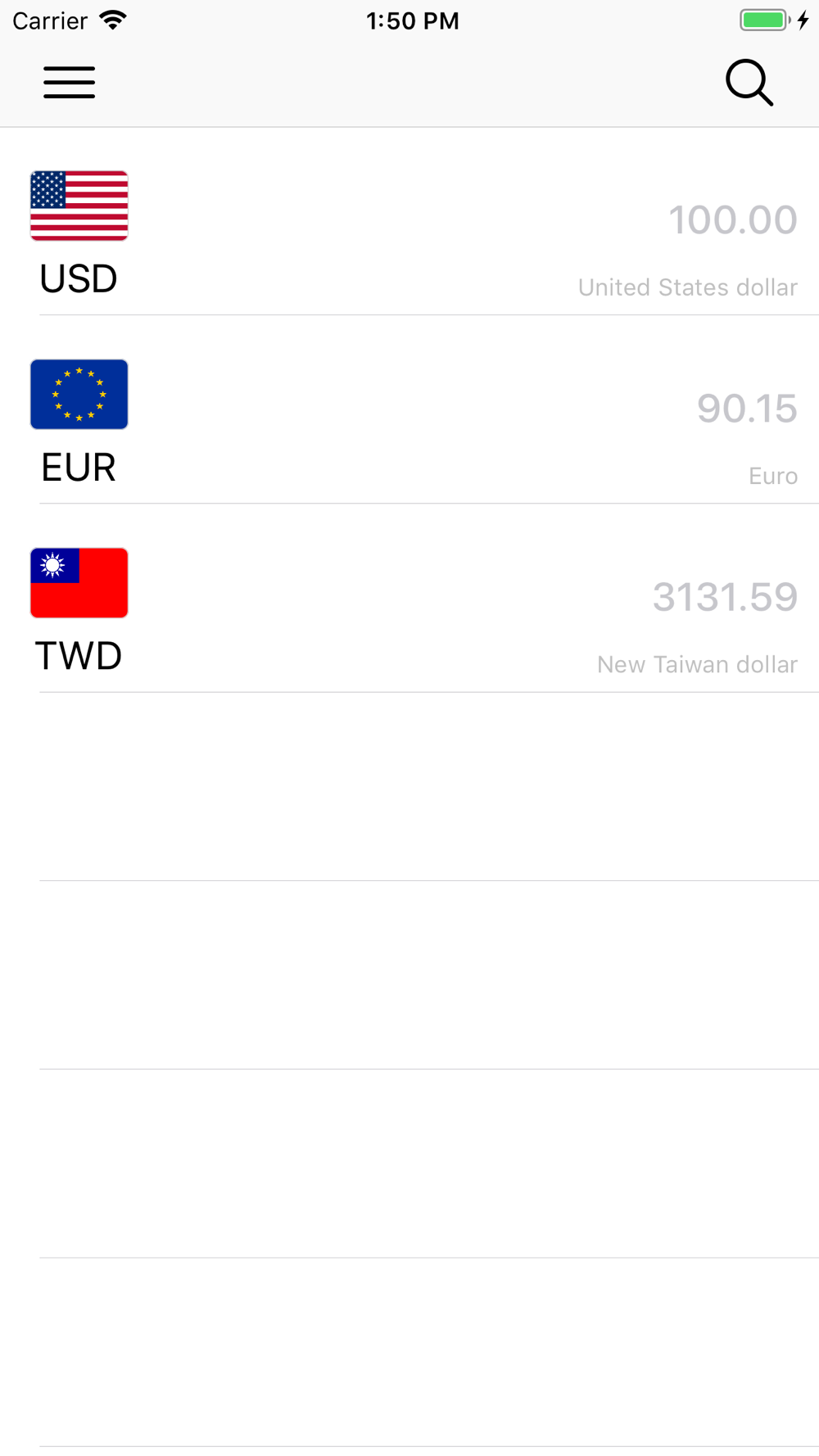Open the search magnifier icon
Image resolution: width=819 pixels, height=1456 pixels.
coord(749,83)
